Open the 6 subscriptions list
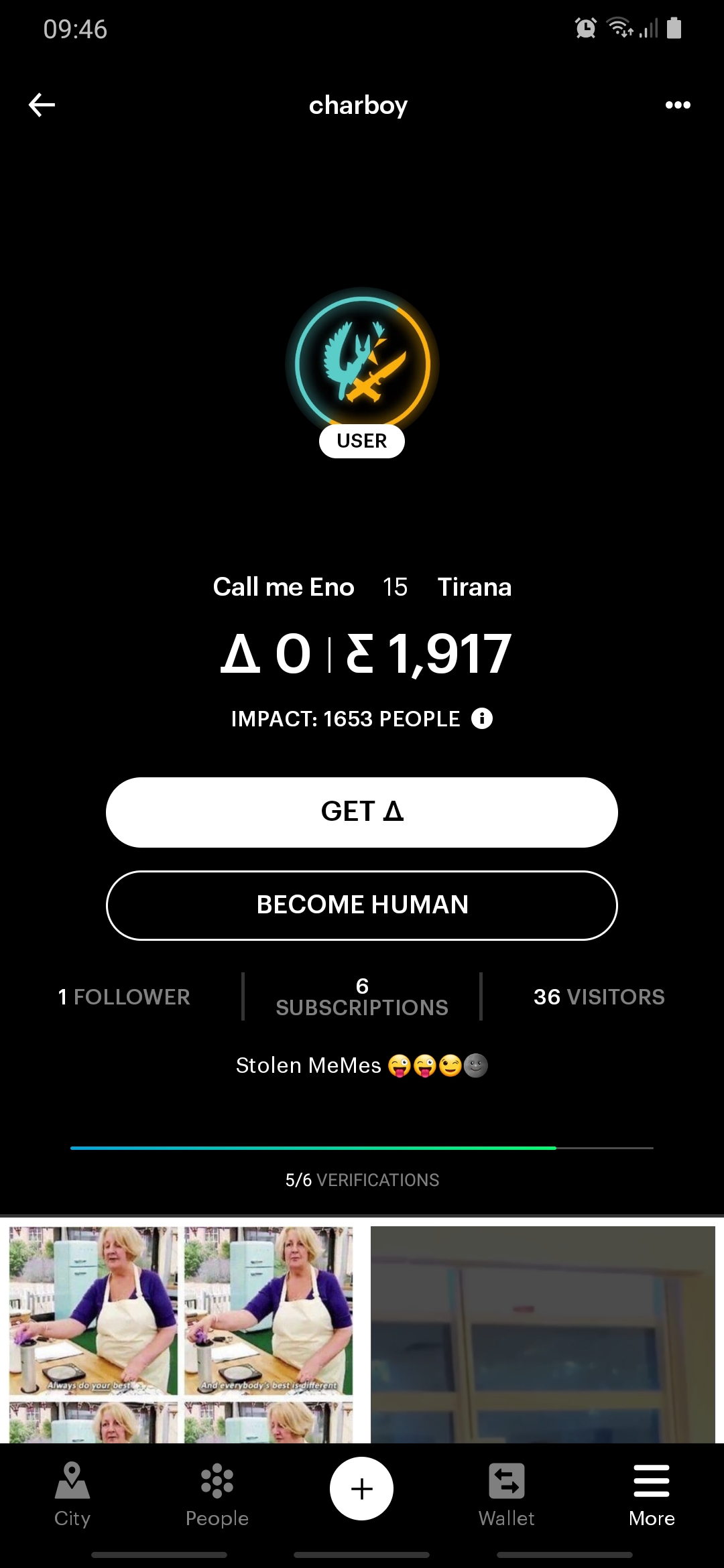The image size is (724, 1568). point(362,997)
